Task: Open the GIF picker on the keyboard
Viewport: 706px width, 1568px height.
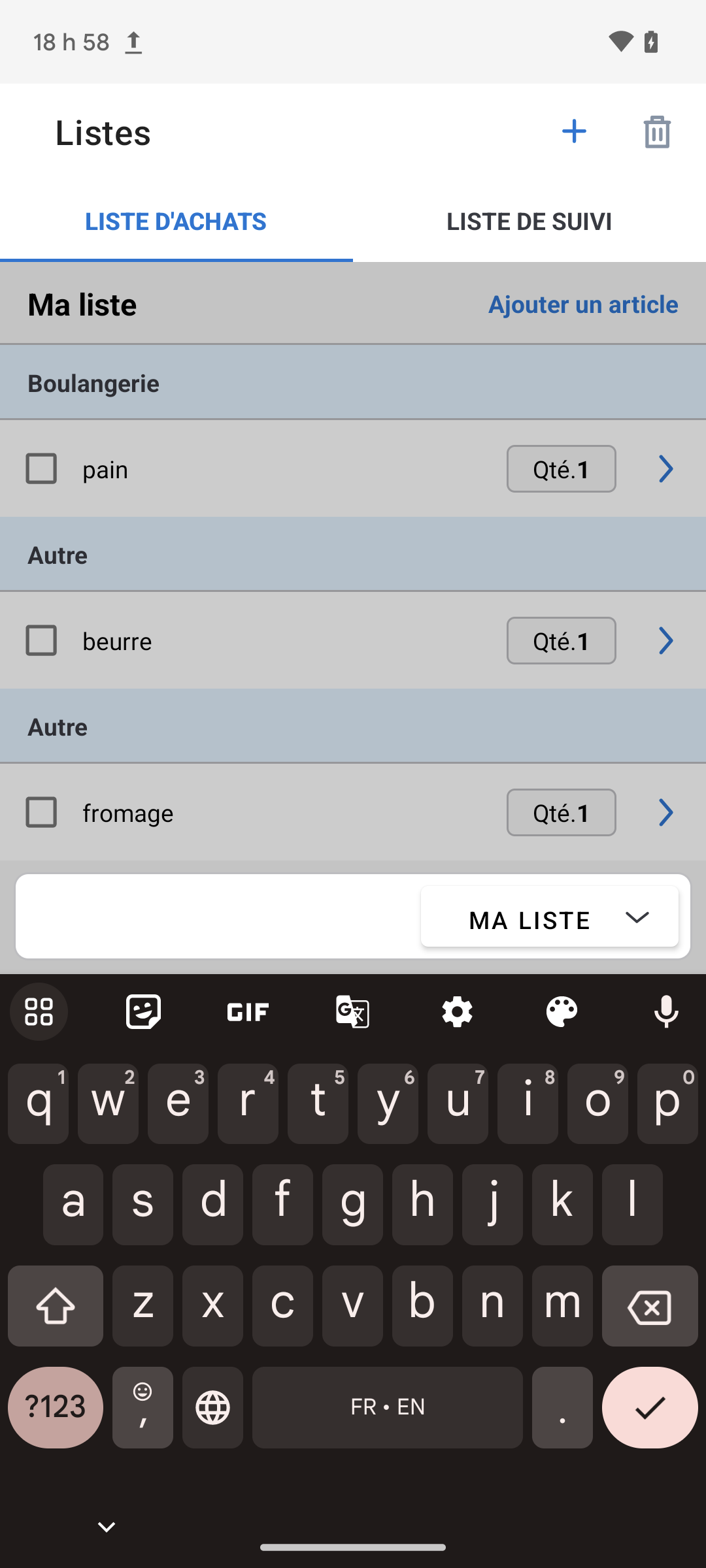Action: coord(246,1011)
